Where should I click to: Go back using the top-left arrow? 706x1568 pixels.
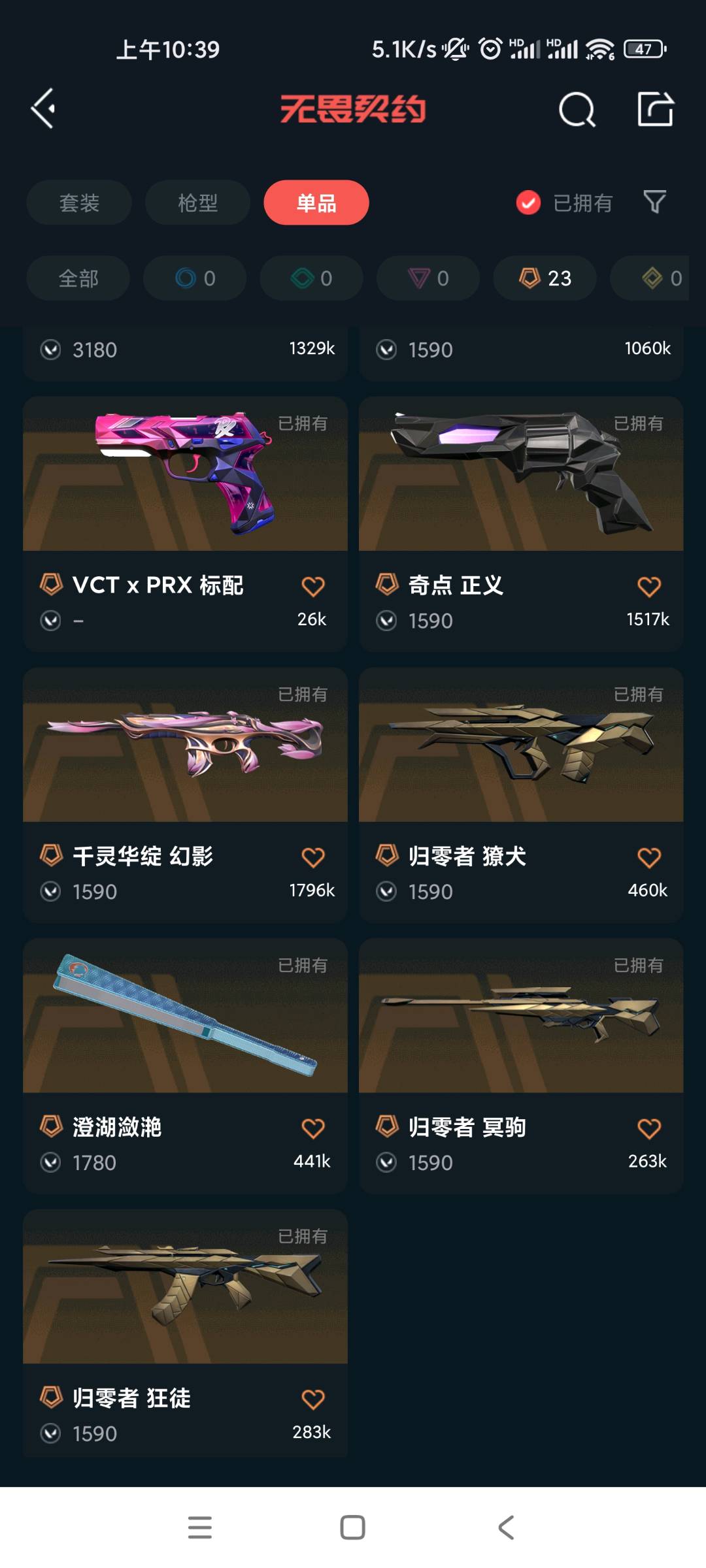tap(43, 108)
